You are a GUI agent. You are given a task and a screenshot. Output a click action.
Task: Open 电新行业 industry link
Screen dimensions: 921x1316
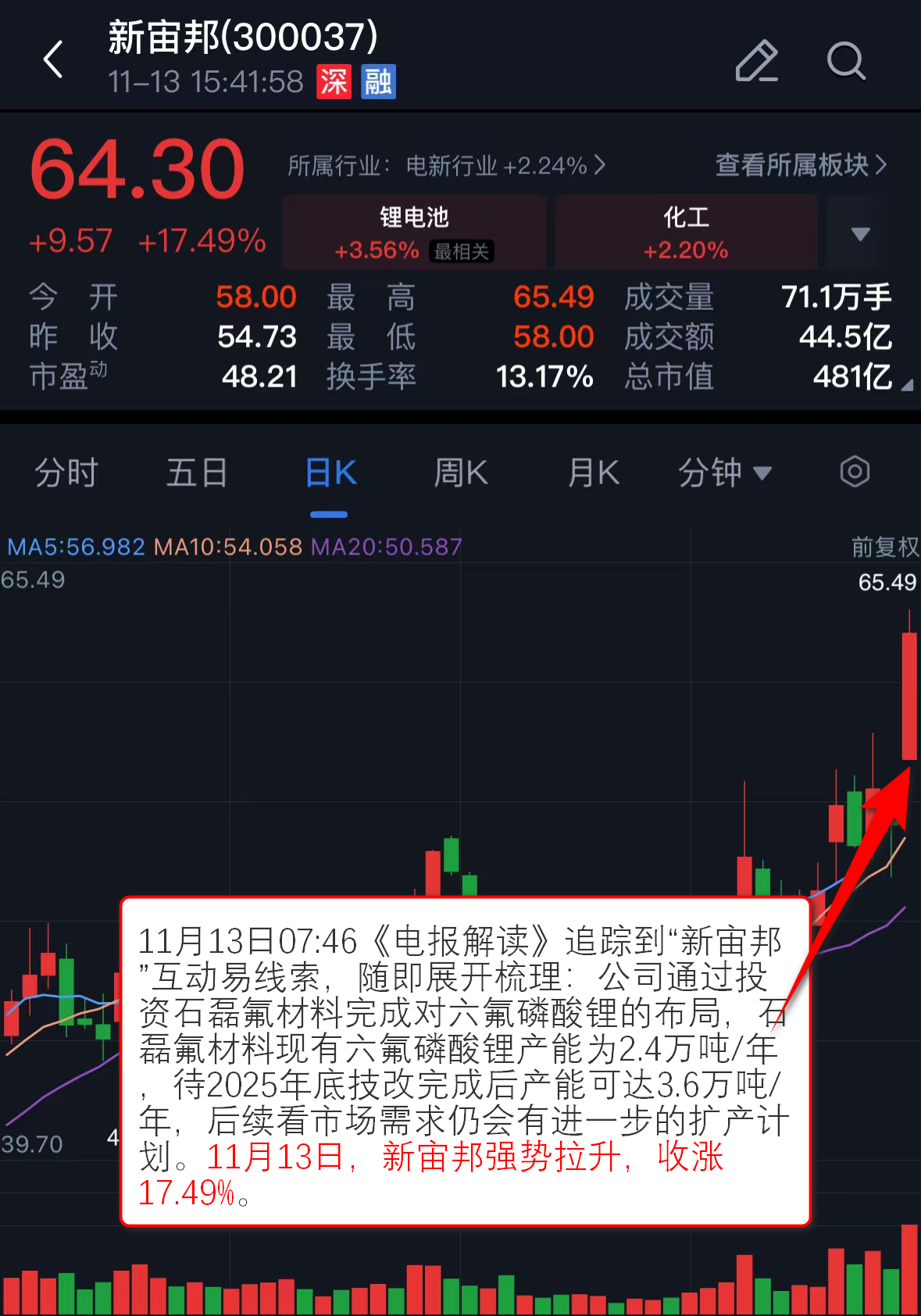click(x=446, y=166)
